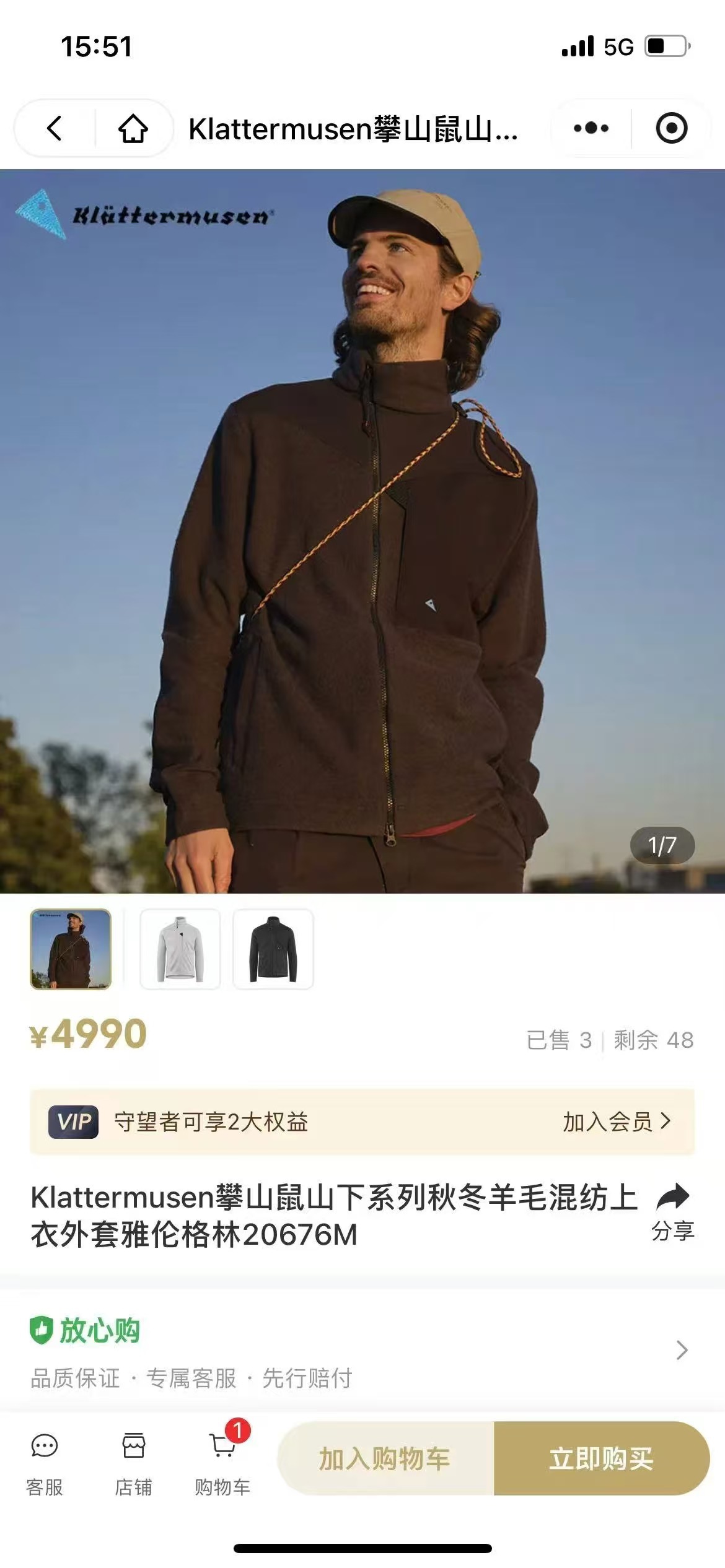Visit the 店铺 store page

[x=133, y=1464]
